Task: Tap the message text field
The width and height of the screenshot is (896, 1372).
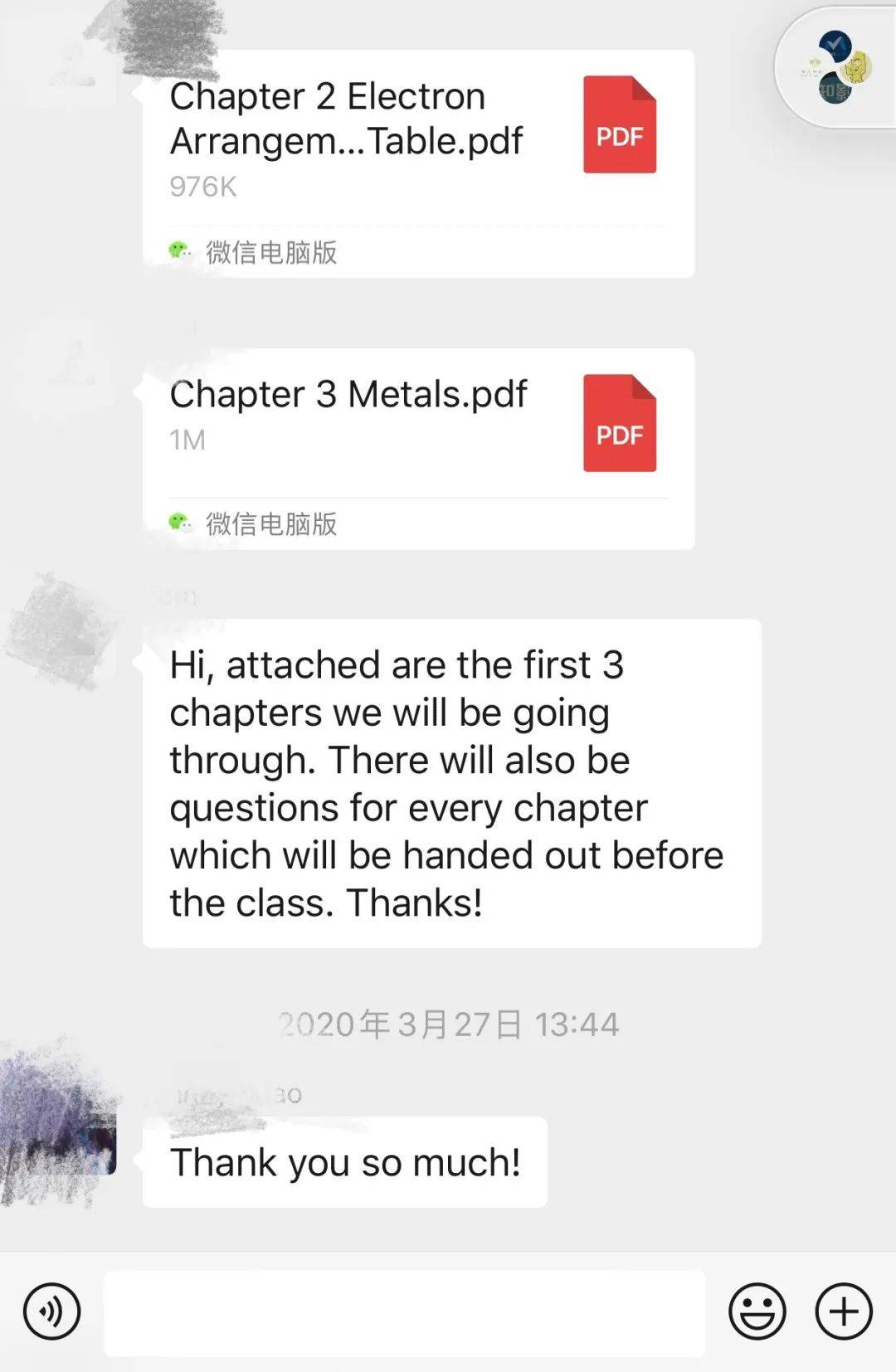Action: [404, 1312]
